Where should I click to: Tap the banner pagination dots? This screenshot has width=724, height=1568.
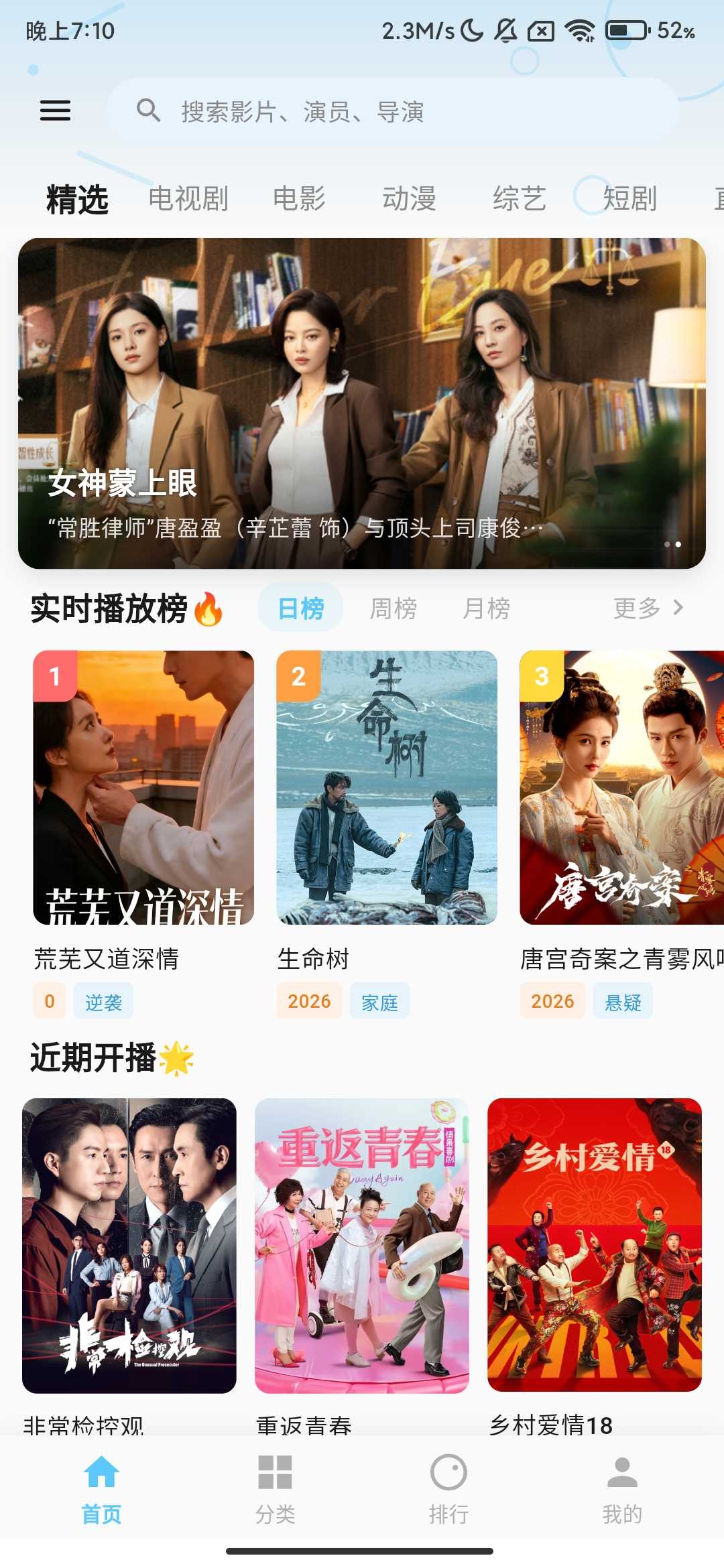click(x=672, y=544)
